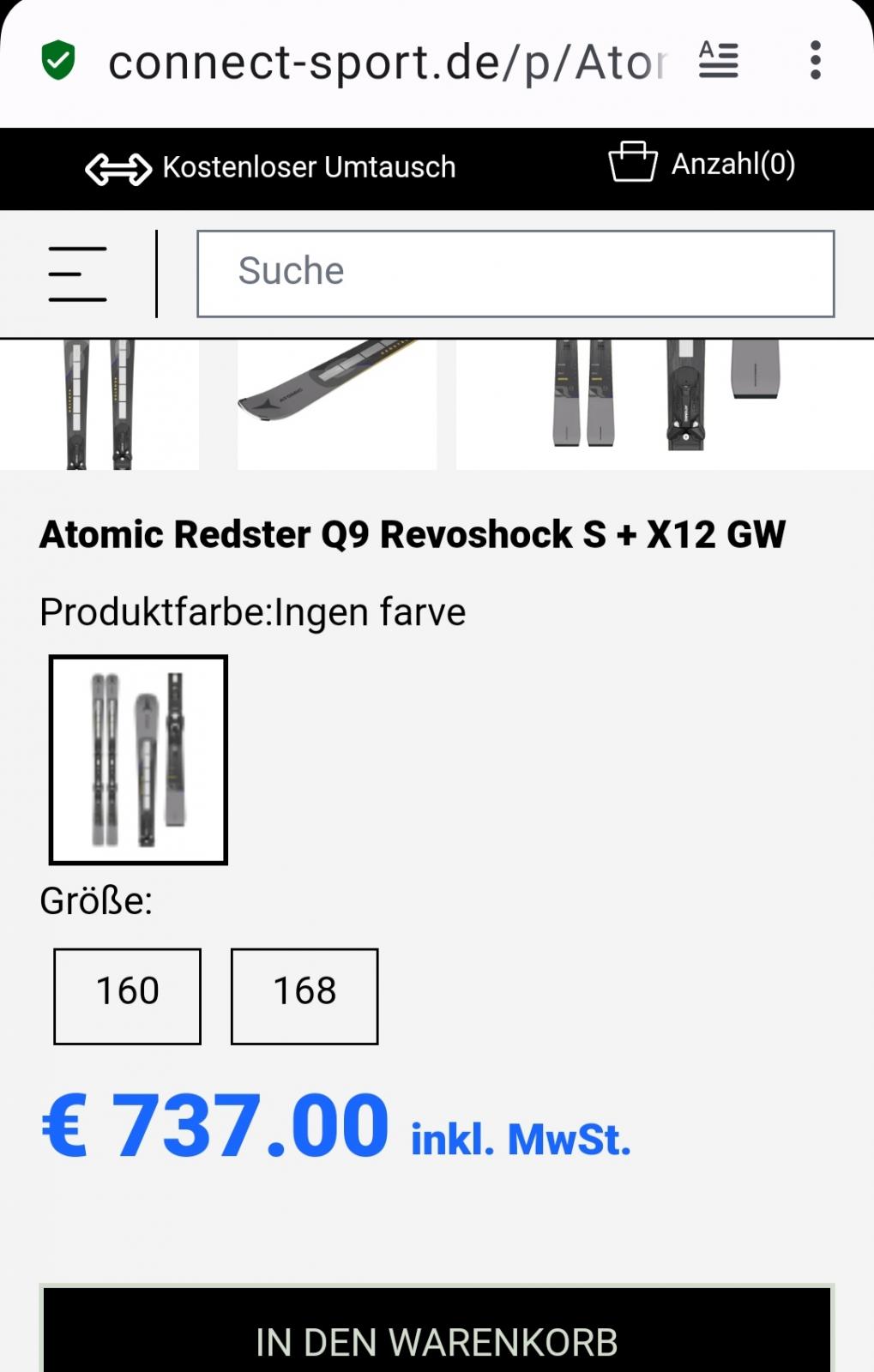Open the shopping cart Anzahl(0)
The height and width of the screenshot is (1372, 874).
pos(702,163)
